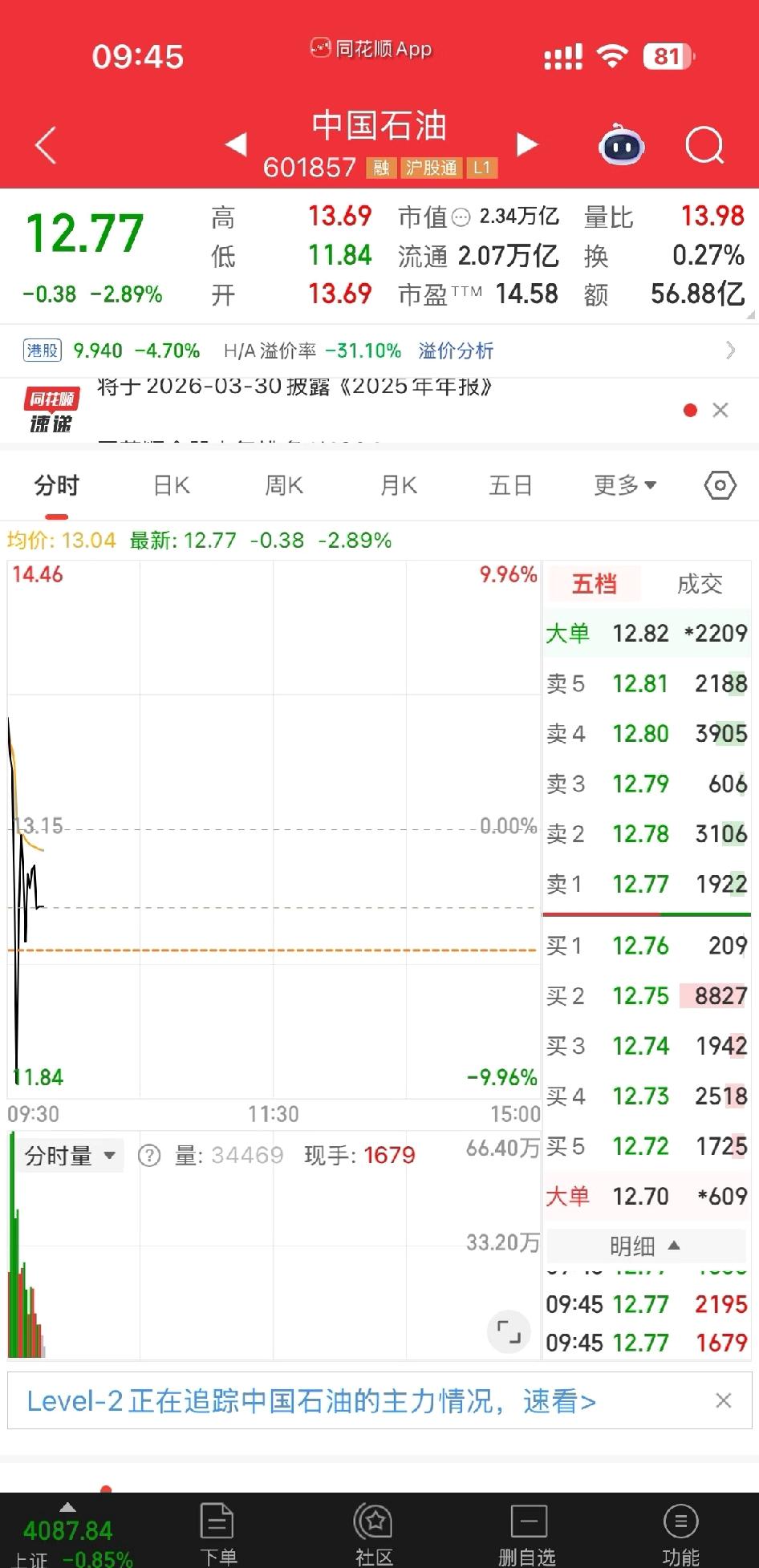This screenshot has width=759, height=1568.
Task: Click the question mark icon beside 量
Action: click(149, 1155)
